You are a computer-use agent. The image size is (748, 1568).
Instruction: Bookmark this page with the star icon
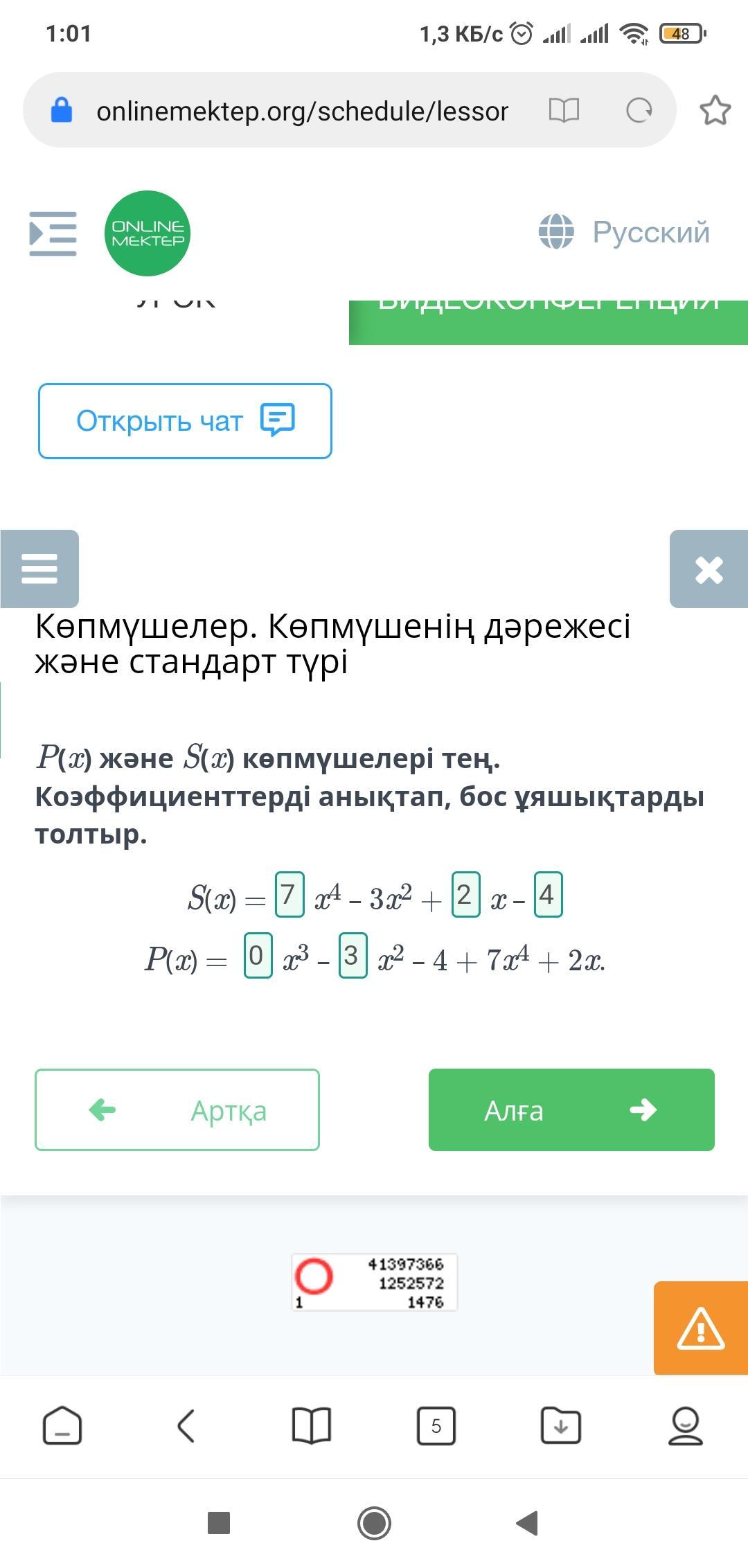click(x=715, y=110)
